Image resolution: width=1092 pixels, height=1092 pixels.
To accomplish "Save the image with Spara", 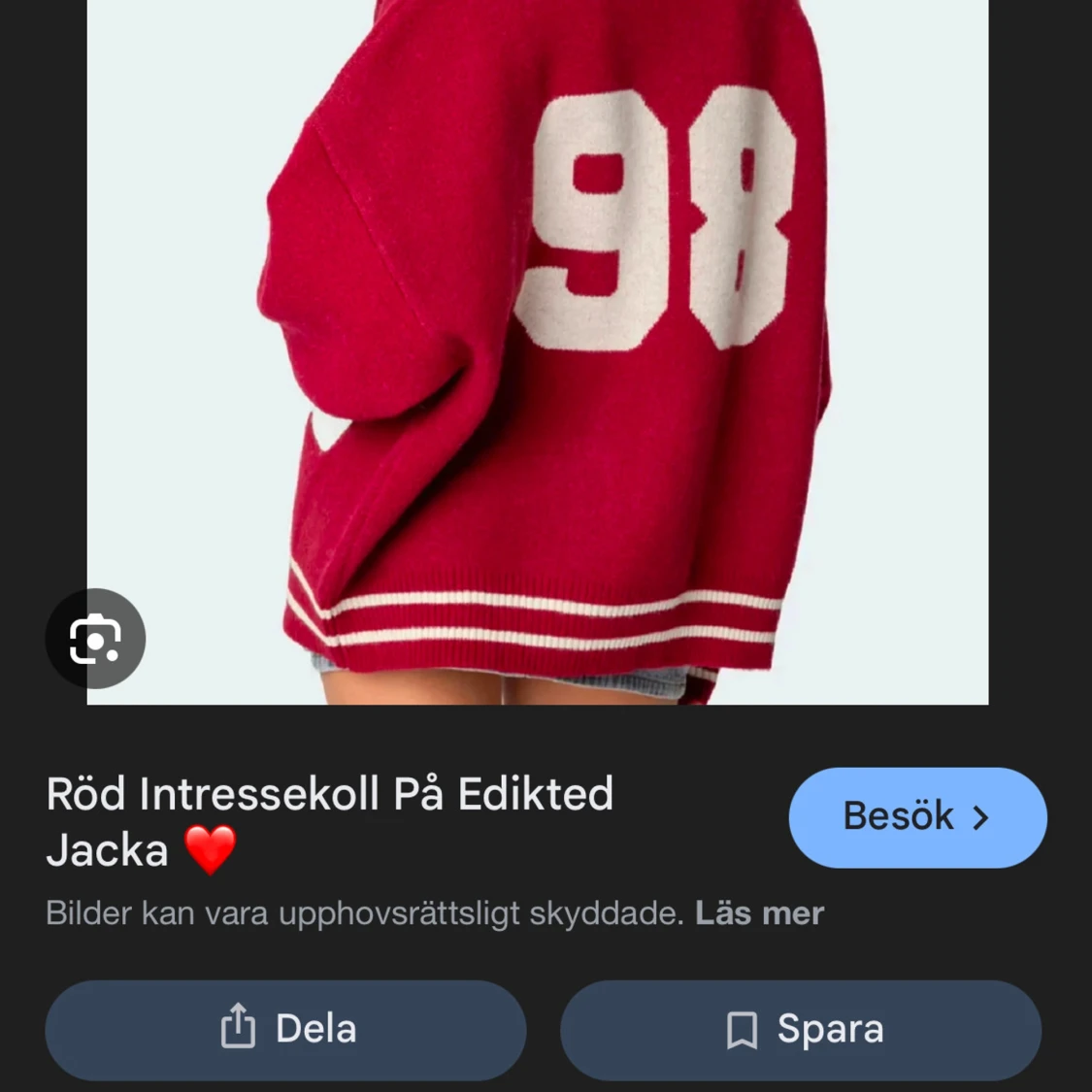I will point(801,1029).
